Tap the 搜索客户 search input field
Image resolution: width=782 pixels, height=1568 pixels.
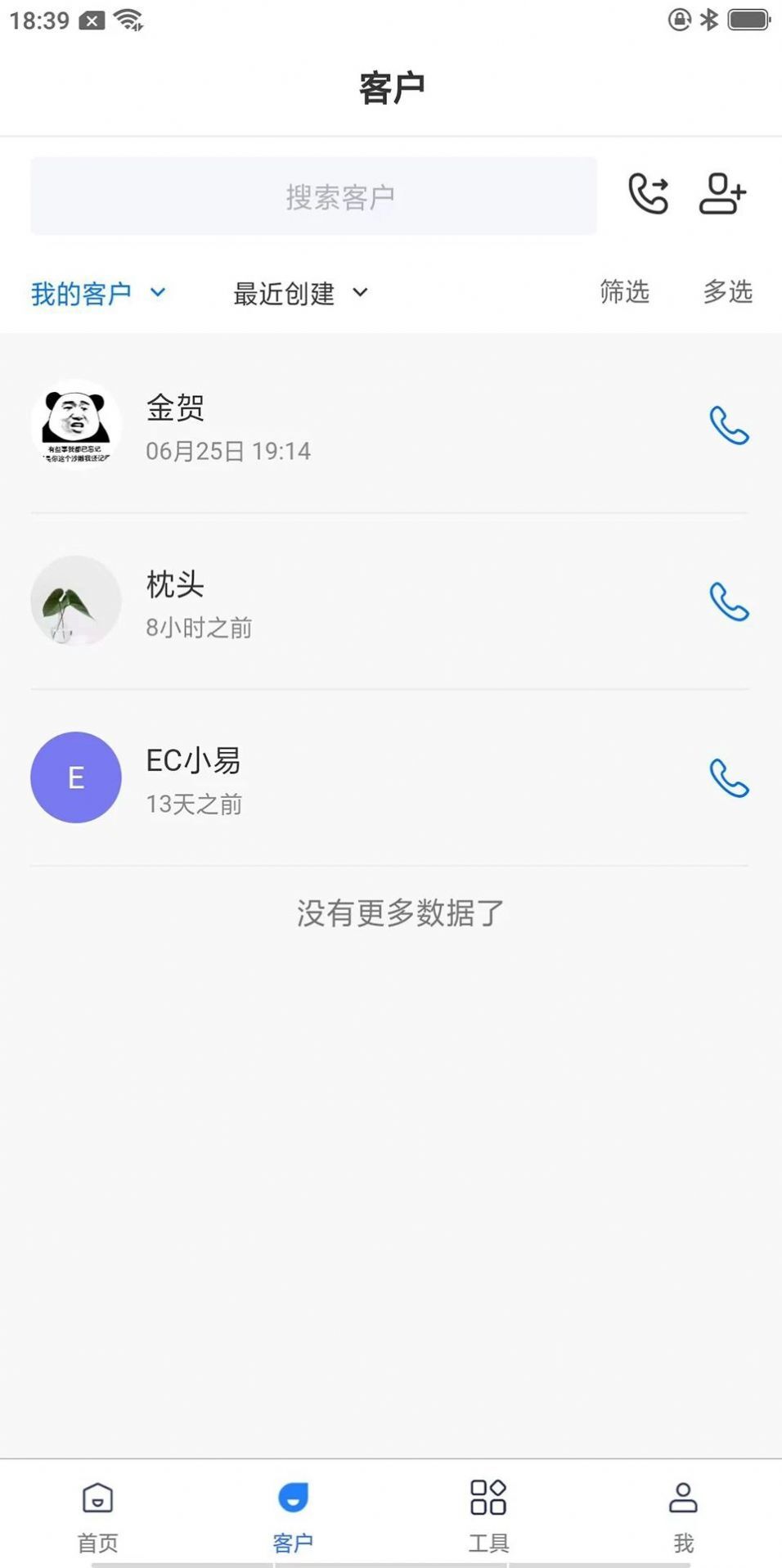point(313,196)
